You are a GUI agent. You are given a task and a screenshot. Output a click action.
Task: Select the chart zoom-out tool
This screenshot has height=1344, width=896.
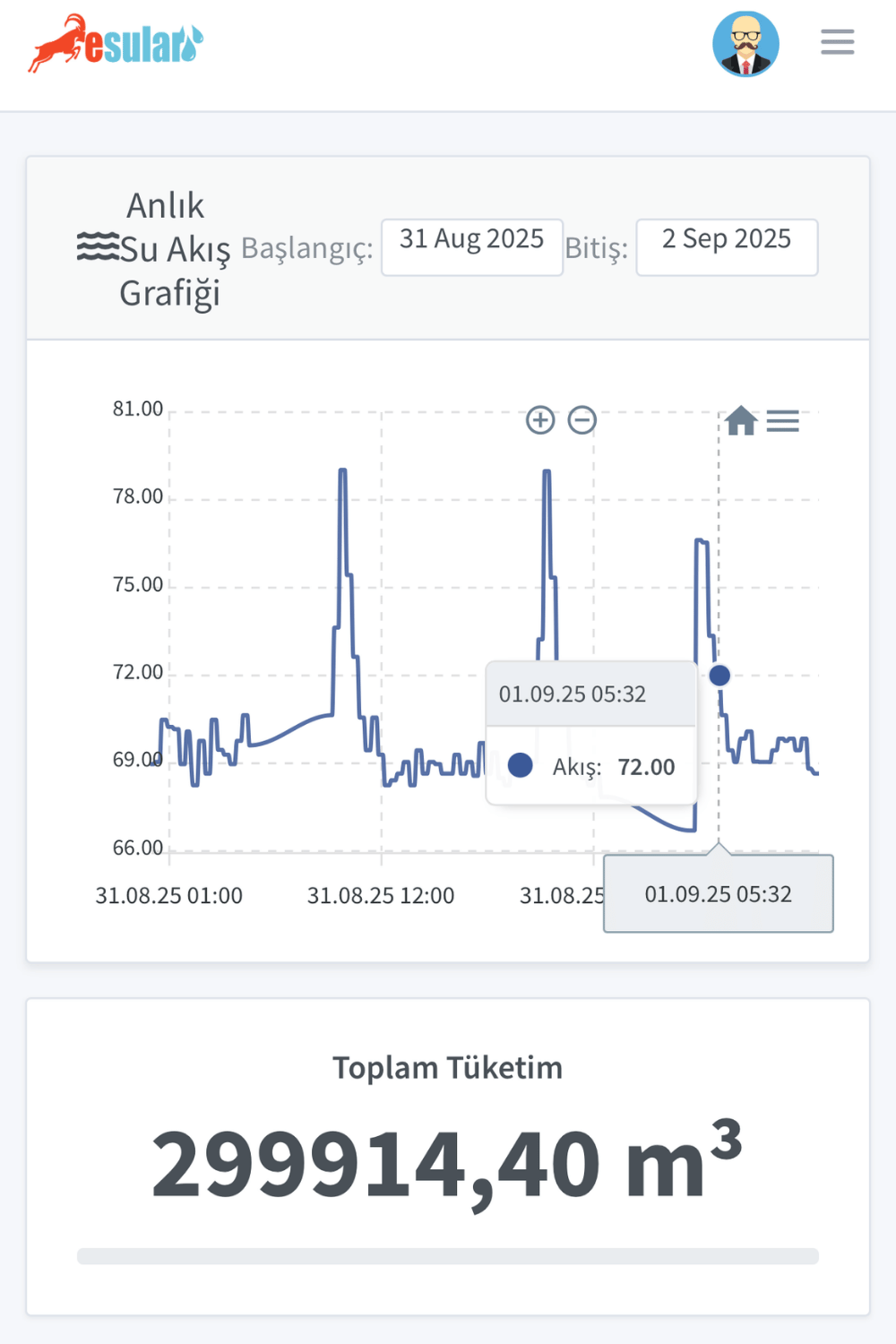pos(581,419)
